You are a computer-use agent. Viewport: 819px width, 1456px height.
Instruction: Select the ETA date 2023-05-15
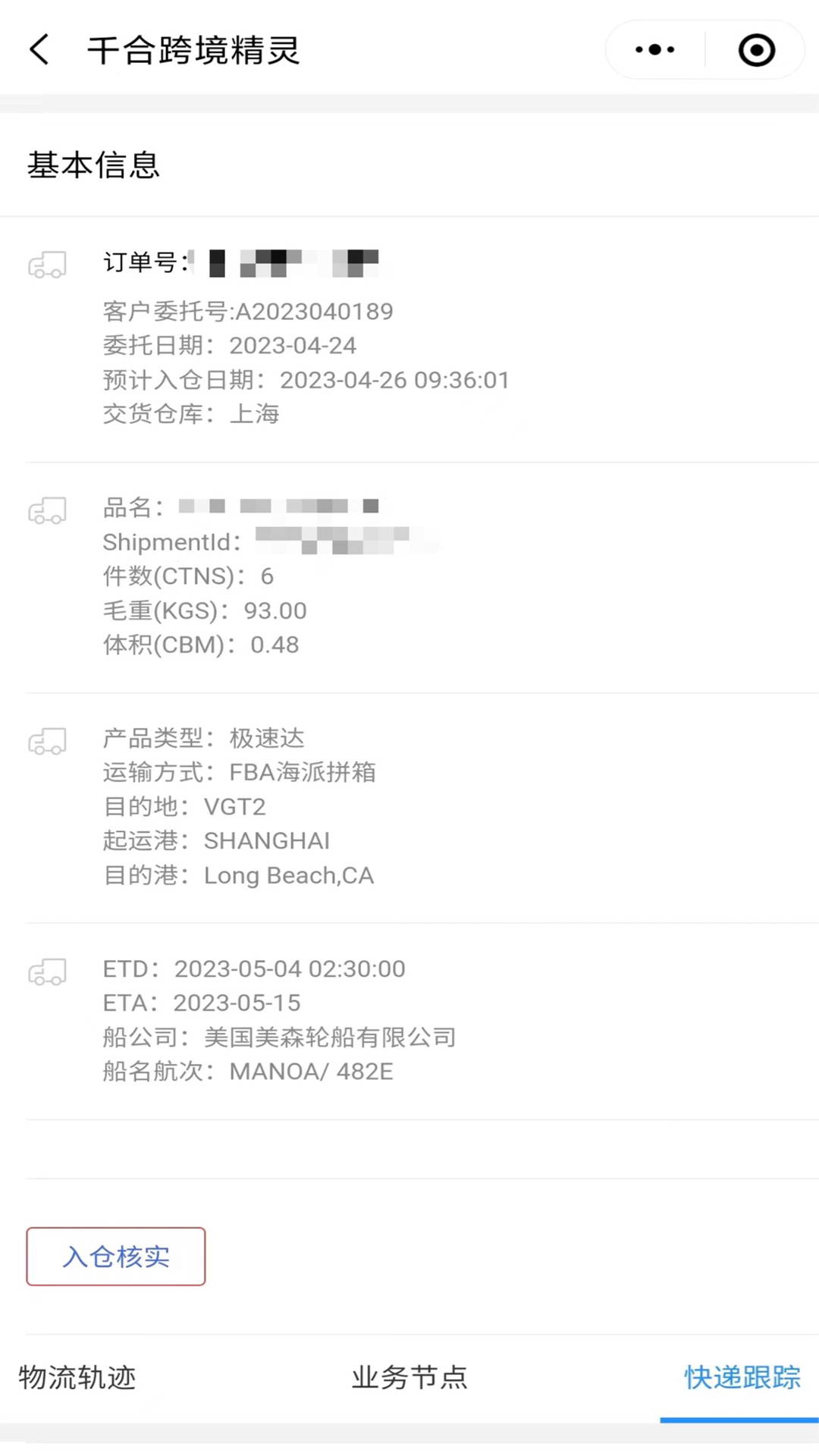(x=236, y=1003)
